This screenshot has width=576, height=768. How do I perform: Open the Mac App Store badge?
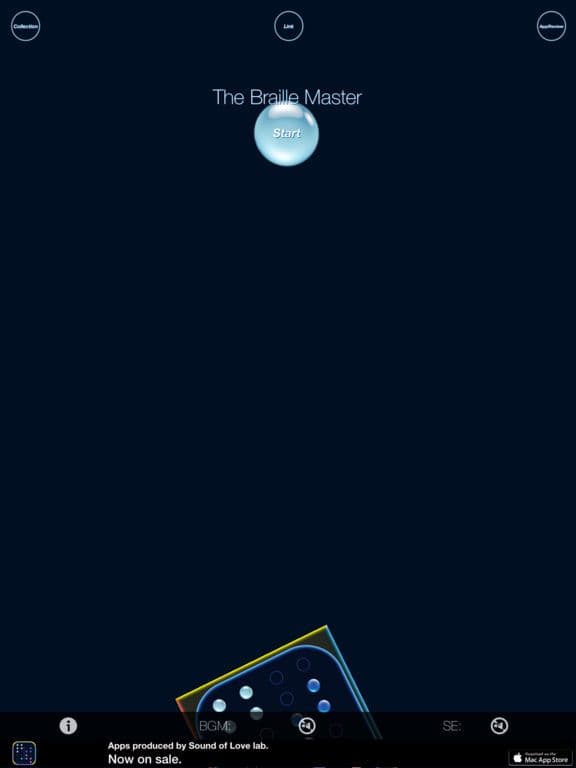(x=540, y=757)
